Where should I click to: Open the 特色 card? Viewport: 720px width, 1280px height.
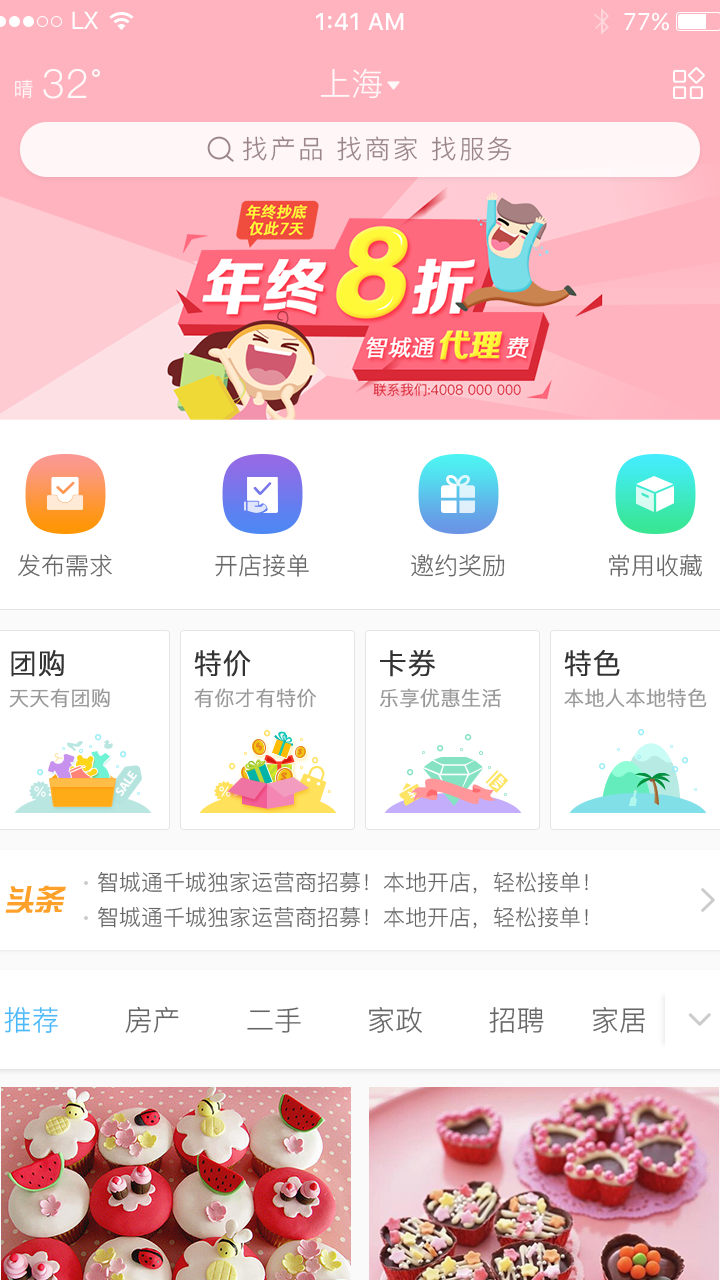pyautogui.click(x=635, y=730)
